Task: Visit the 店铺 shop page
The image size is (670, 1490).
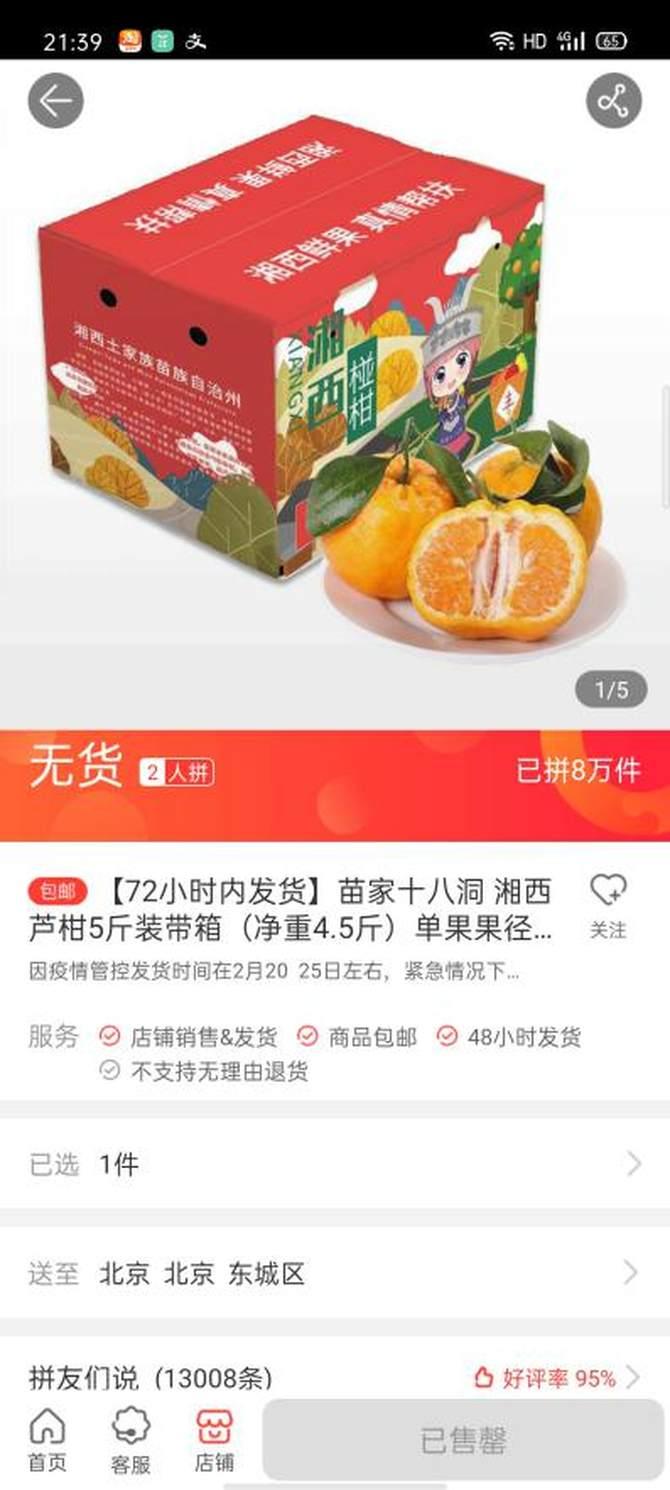Action: [213, 1440]
